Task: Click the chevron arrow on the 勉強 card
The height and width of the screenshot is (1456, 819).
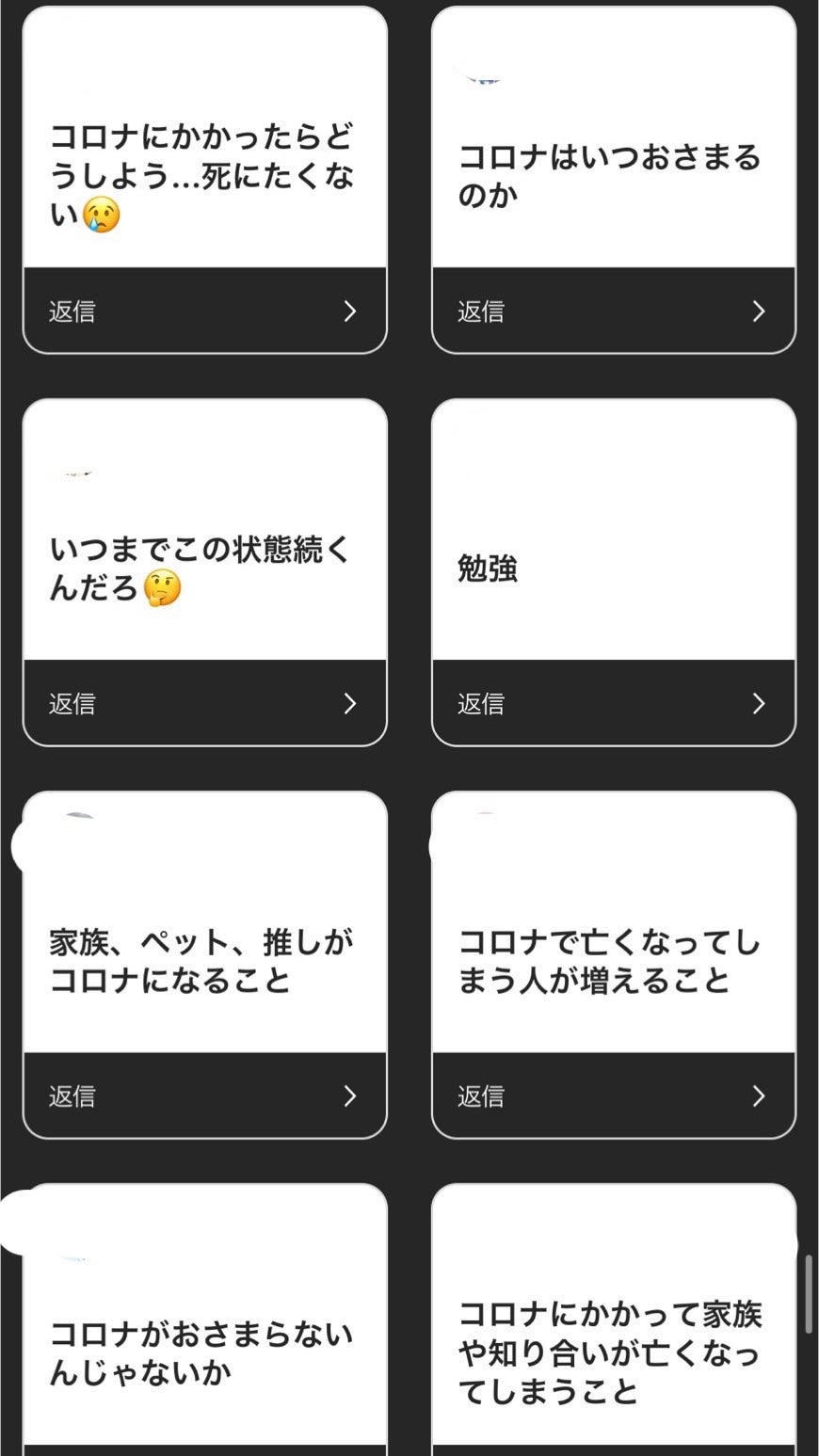Action: click(x=759, y=703)
